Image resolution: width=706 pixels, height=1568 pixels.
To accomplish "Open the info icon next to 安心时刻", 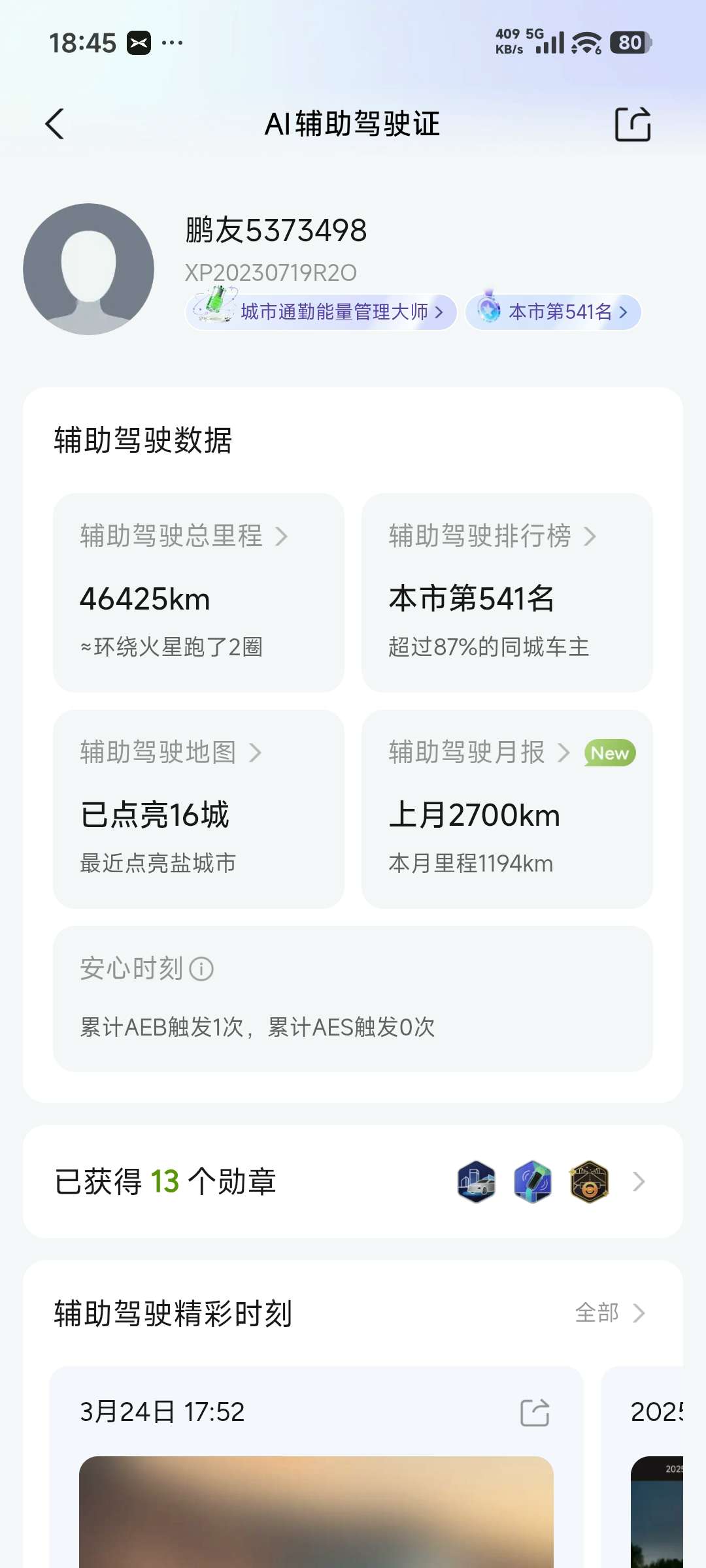I will pos(203,969).
